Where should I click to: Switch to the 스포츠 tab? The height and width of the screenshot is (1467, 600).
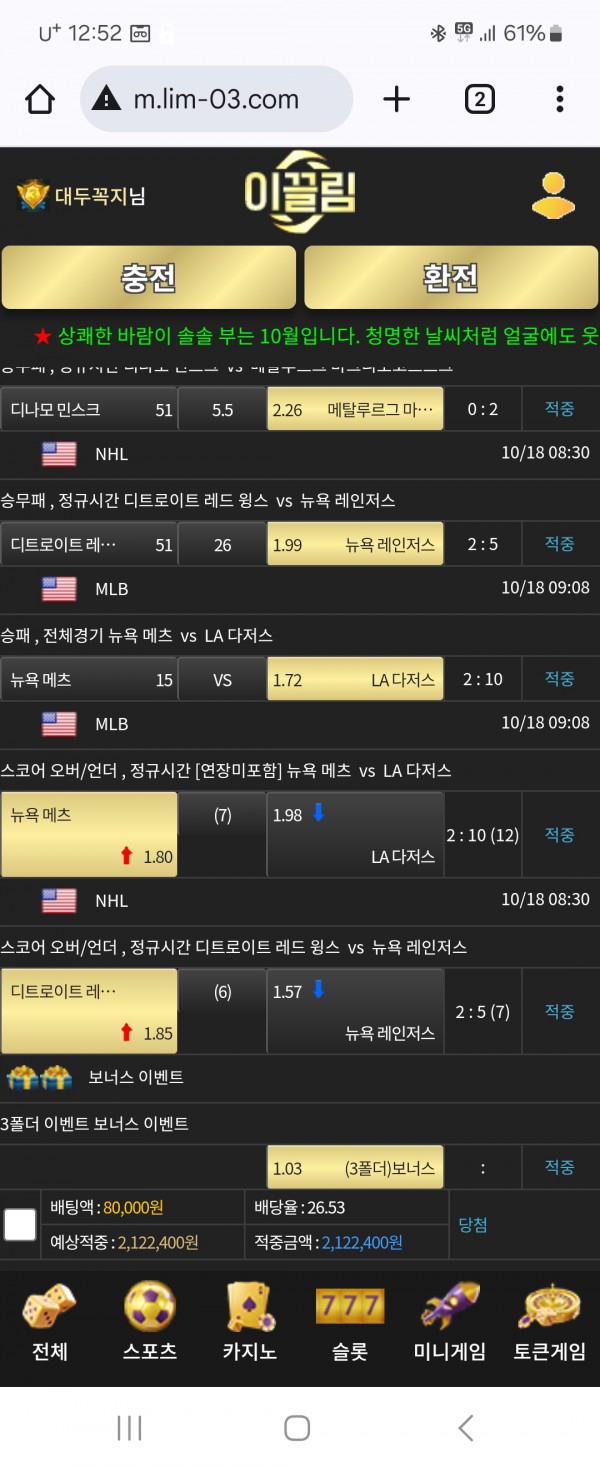coord(150,1322)
